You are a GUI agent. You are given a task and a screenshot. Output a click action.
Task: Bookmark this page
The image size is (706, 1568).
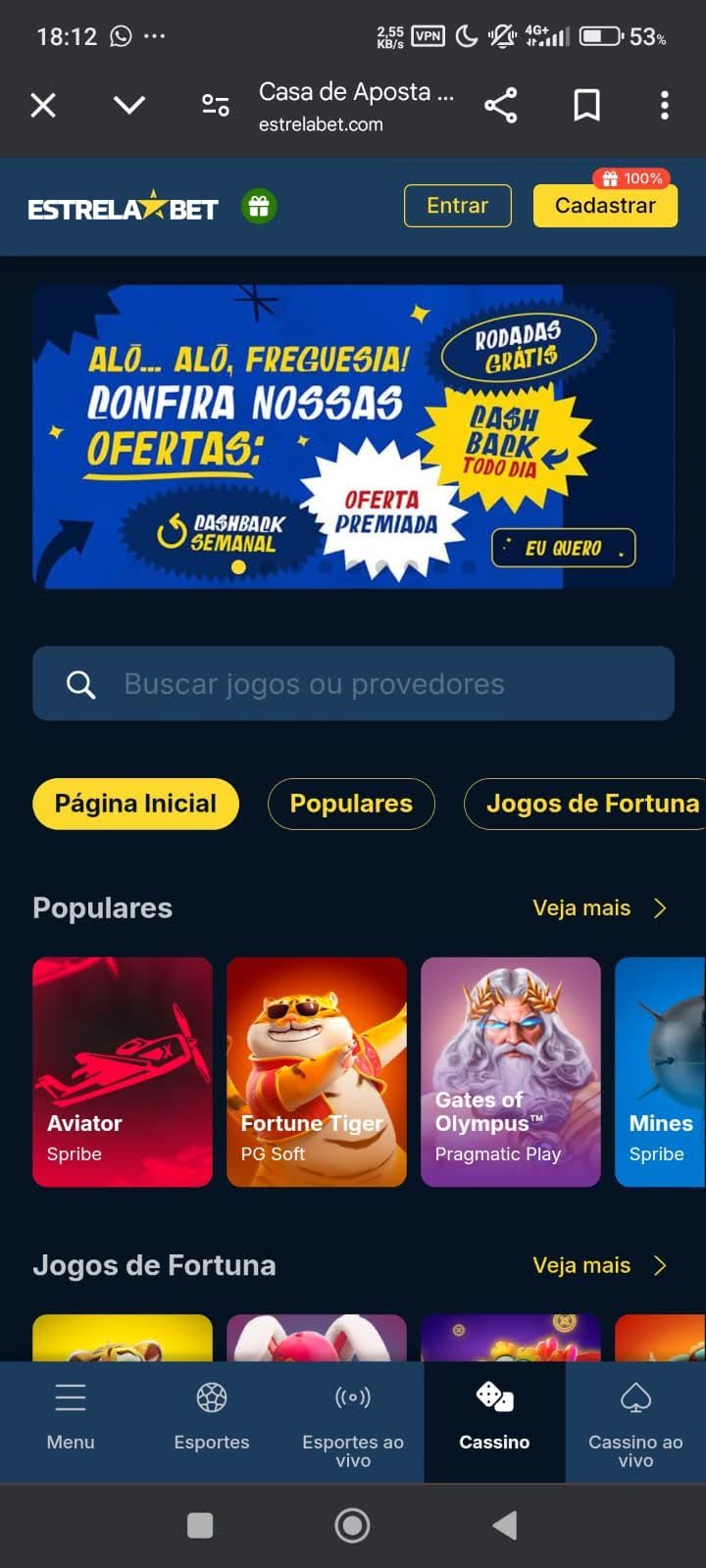point(586,105)
